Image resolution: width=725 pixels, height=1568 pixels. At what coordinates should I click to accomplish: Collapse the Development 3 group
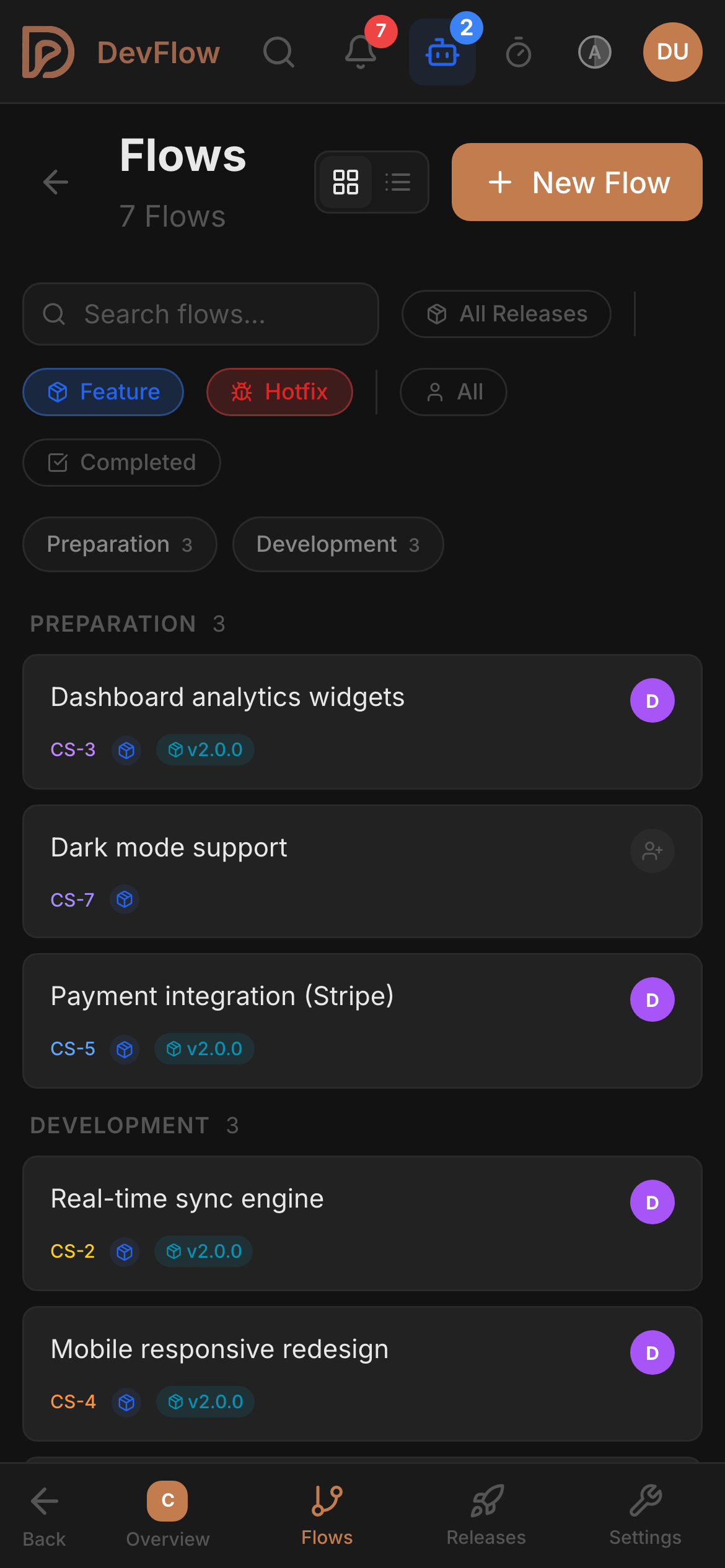click(x=338, y=544)
